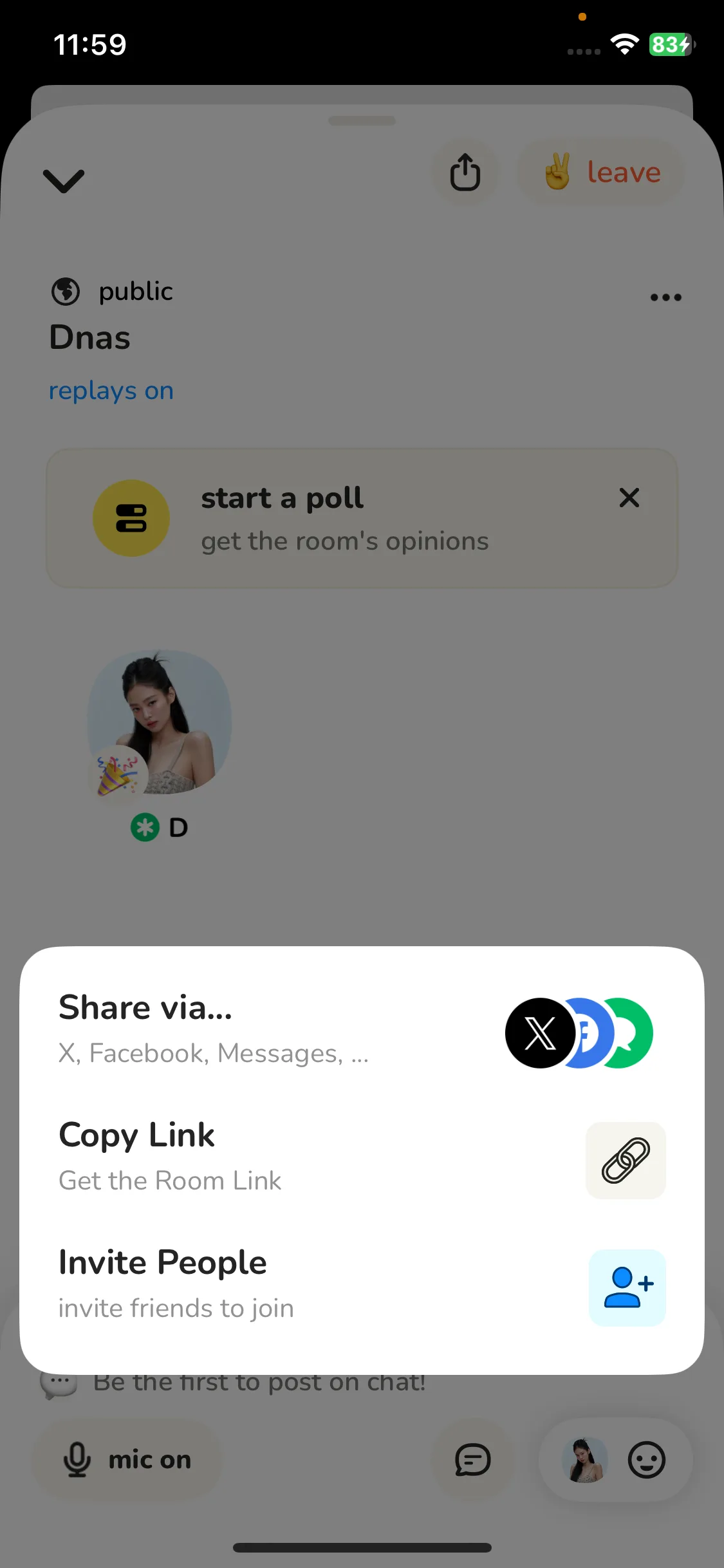Screen dimensions: 724x1568
Task: Dismiss the start a poll banner
Action: click(x=629, y=498)
